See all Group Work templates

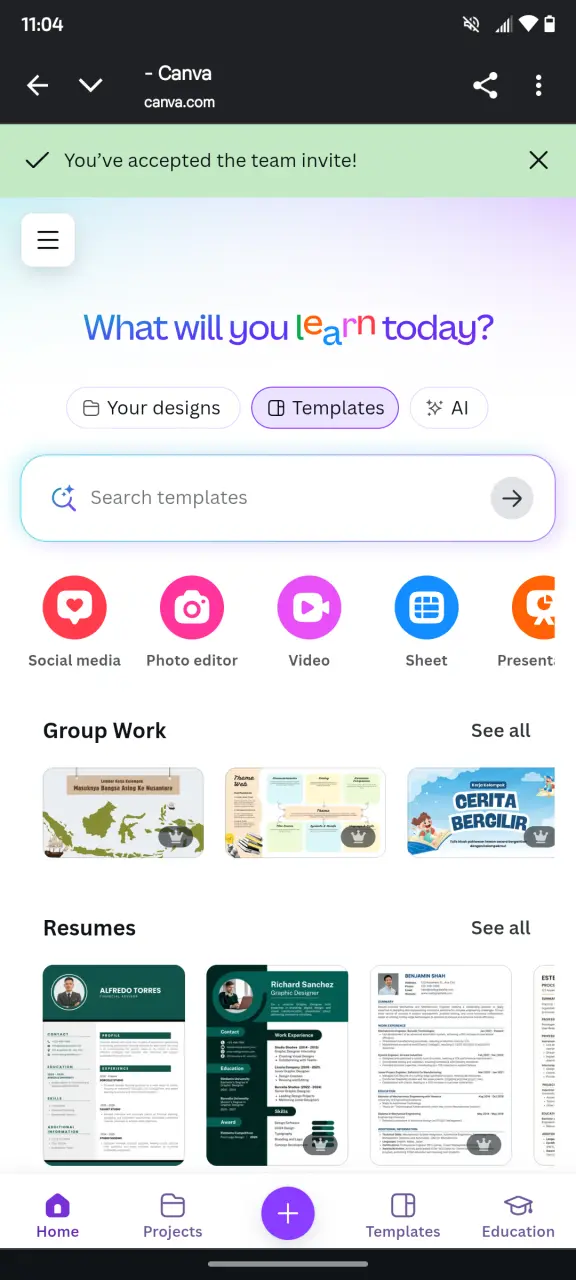[501, 731]
